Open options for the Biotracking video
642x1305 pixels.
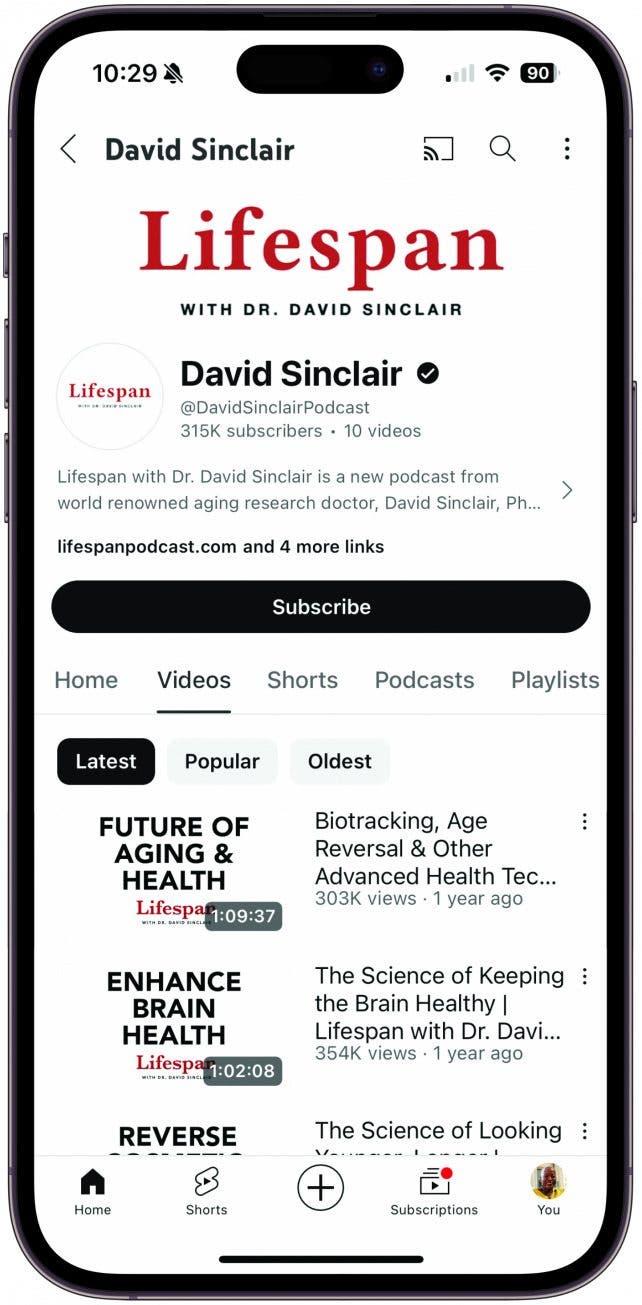coord(585,822)
